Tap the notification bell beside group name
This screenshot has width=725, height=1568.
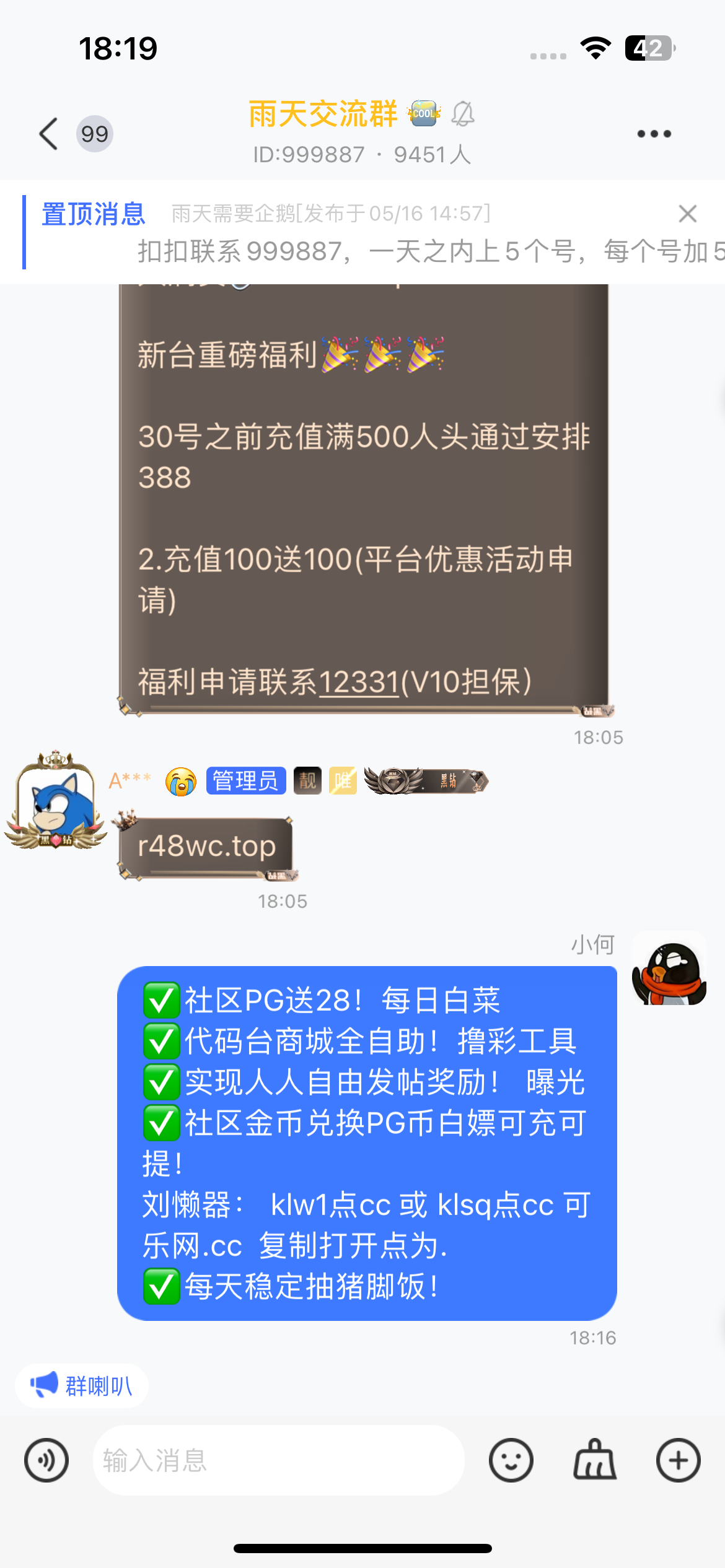click(x=461, y=115)
